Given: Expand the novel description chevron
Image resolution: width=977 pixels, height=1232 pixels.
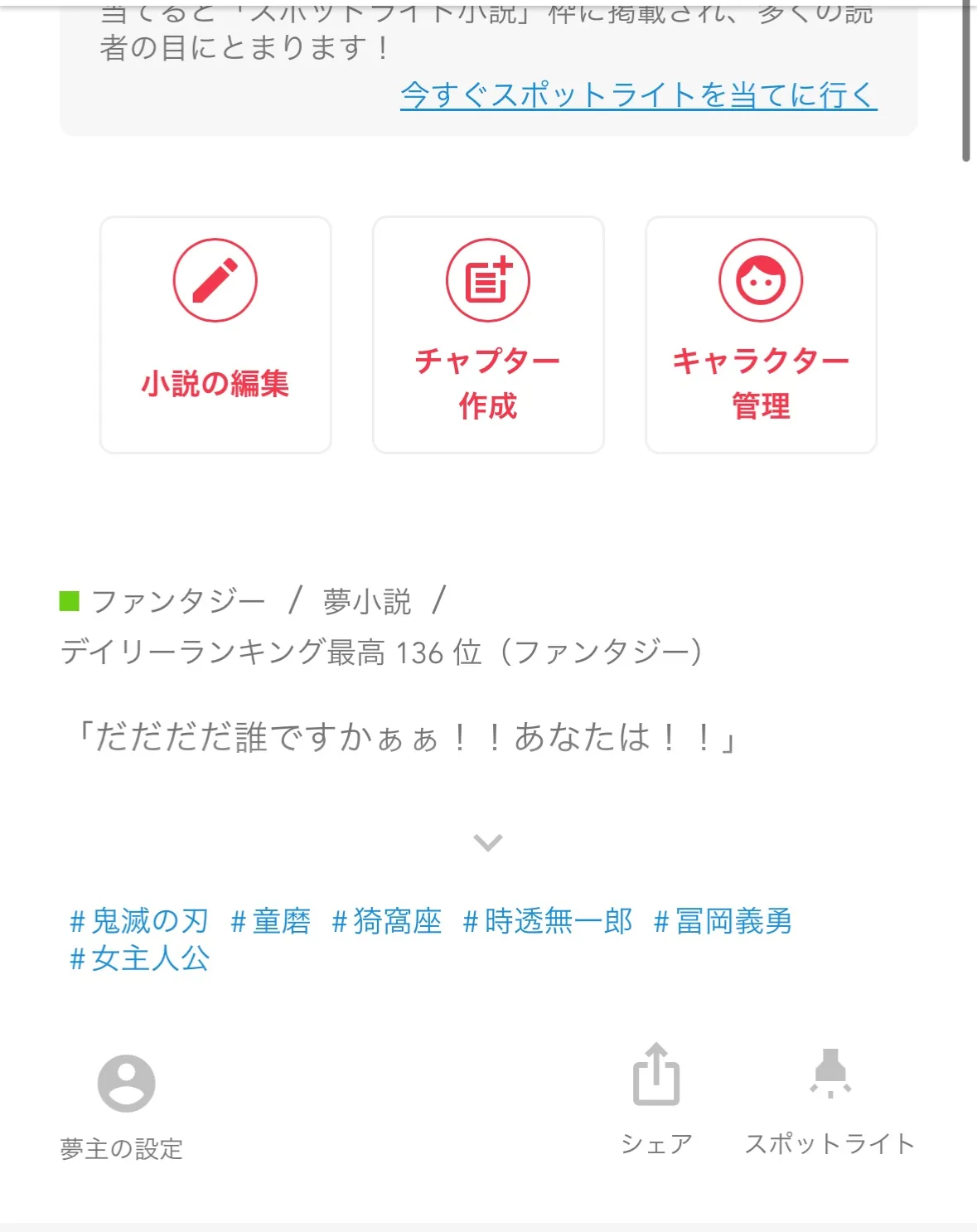Looking at the screenshot, I should (x=488, y=842).
